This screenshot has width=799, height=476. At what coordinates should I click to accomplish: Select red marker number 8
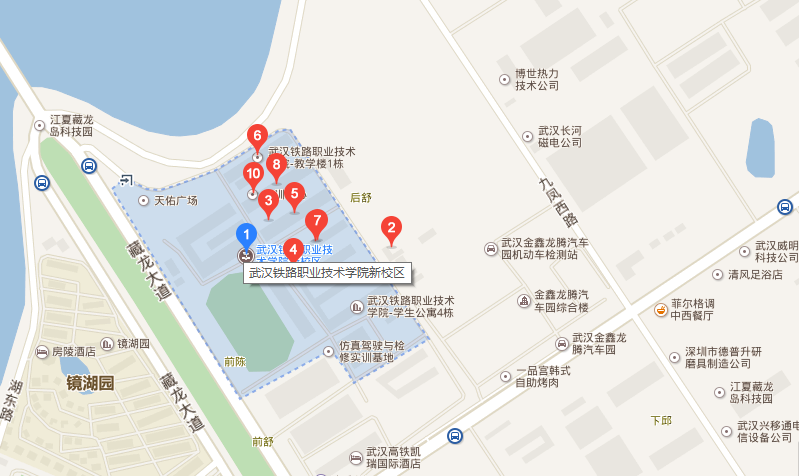pos(276,167)
